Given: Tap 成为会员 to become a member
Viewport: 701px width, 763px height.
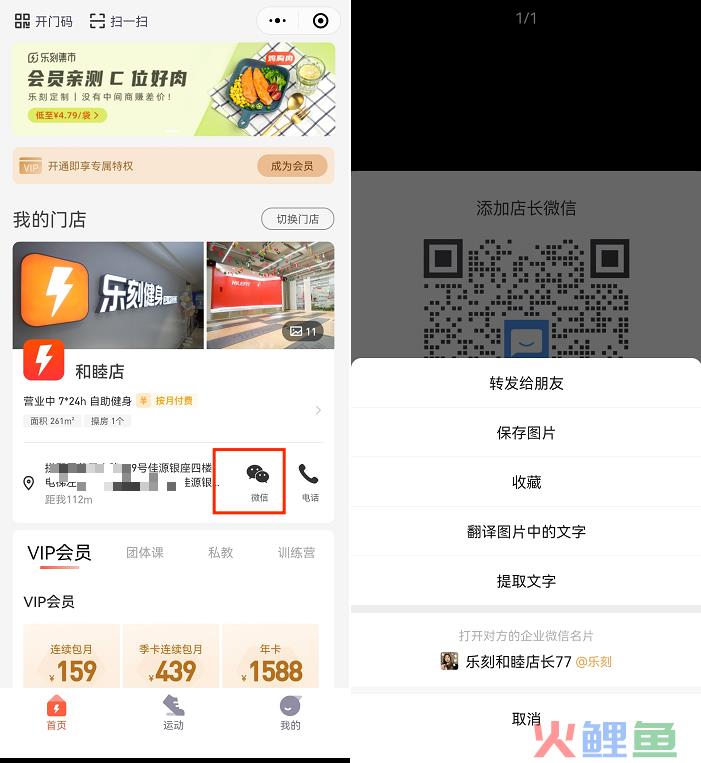Looking at the screenshot, I should [x=292, y=166].
